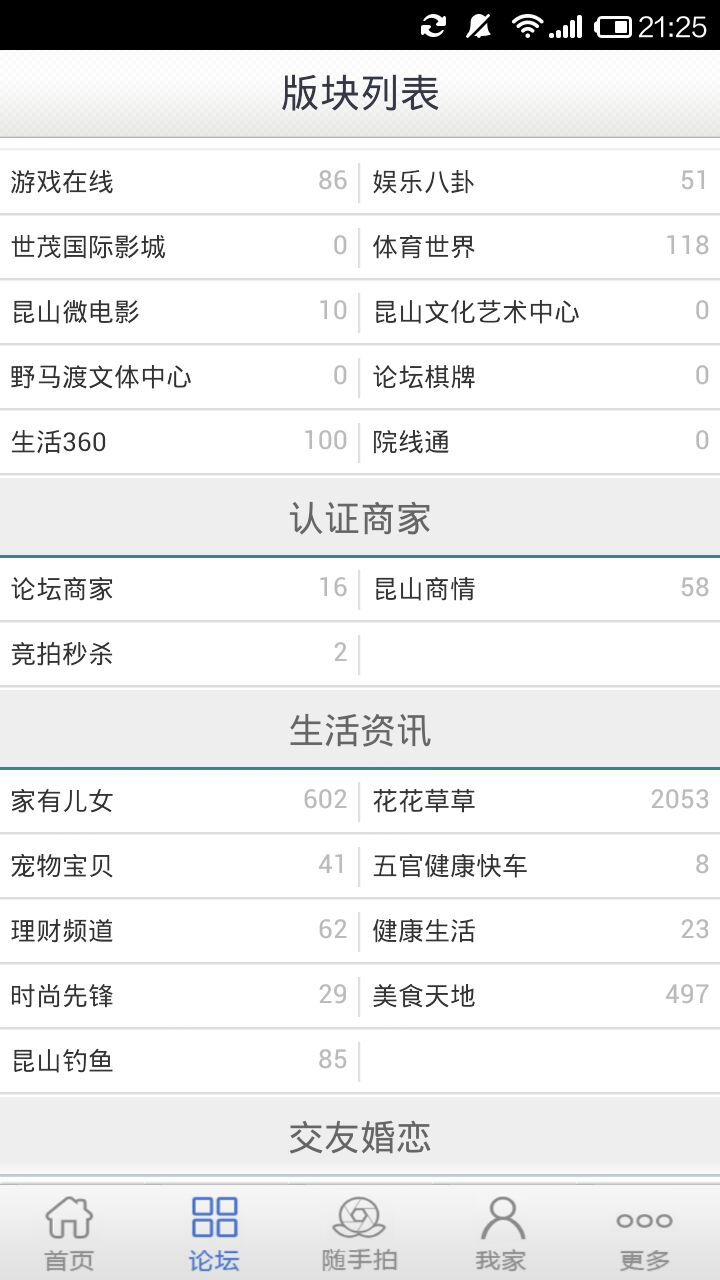Image resolution: width=720 pixels, height=1280 pixels.
Task: View the 理财频道 board
Action: (179, 931)
